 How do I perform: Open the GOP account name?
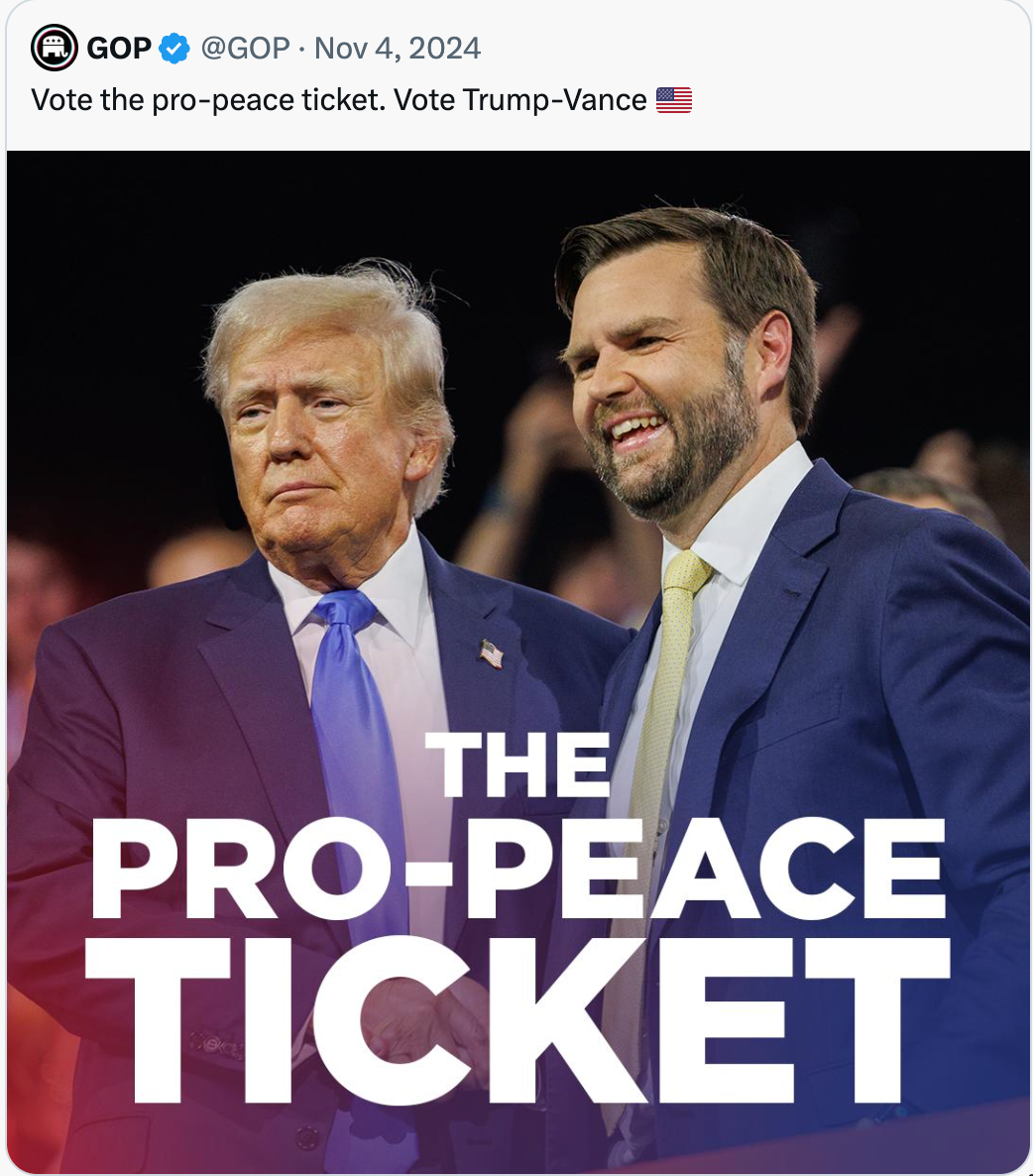coord(119,49)
